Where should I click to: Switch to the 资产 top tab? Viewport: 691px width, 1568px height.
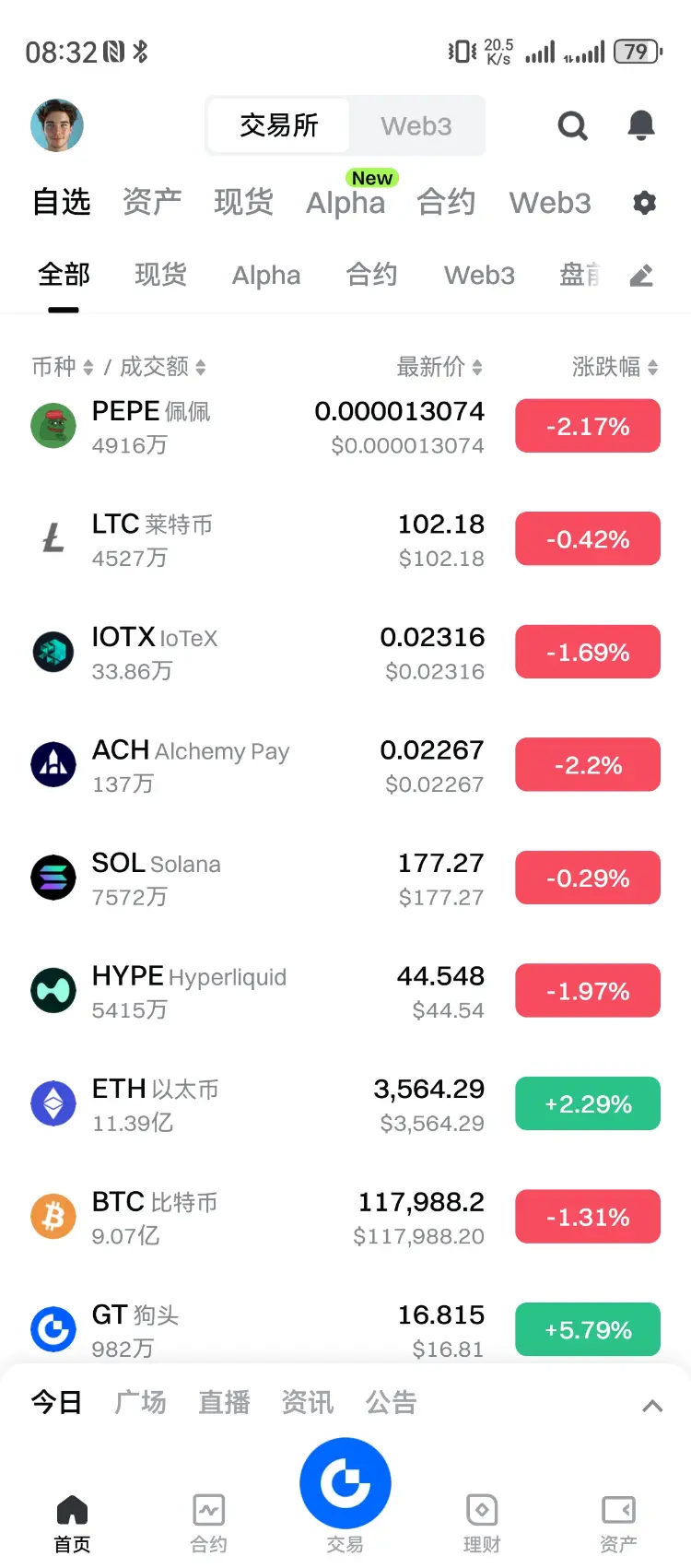[x=152, y=202]
